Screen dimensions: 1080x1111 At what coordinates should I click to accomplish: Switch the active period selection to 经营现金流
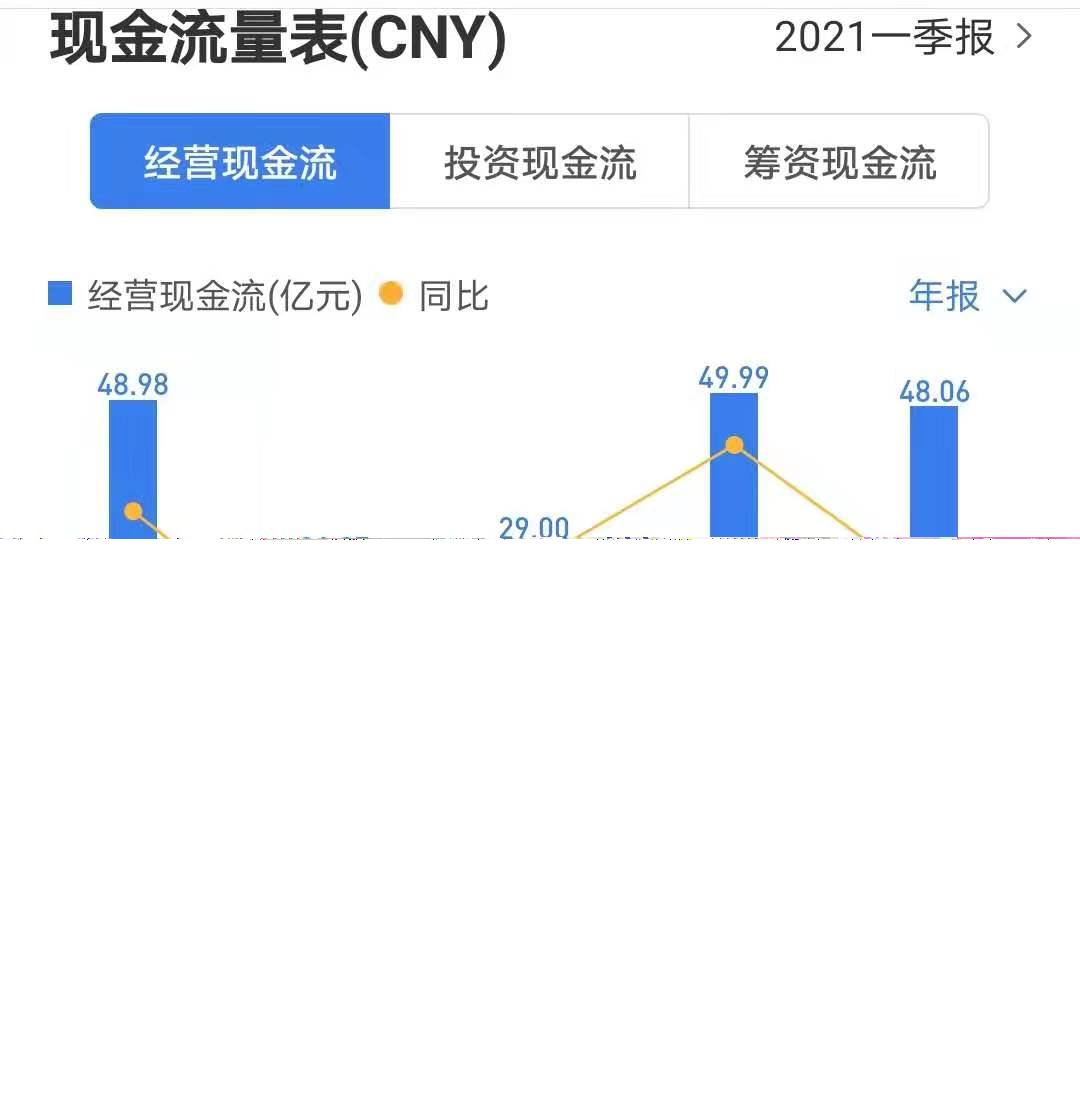tap(239, 162)
